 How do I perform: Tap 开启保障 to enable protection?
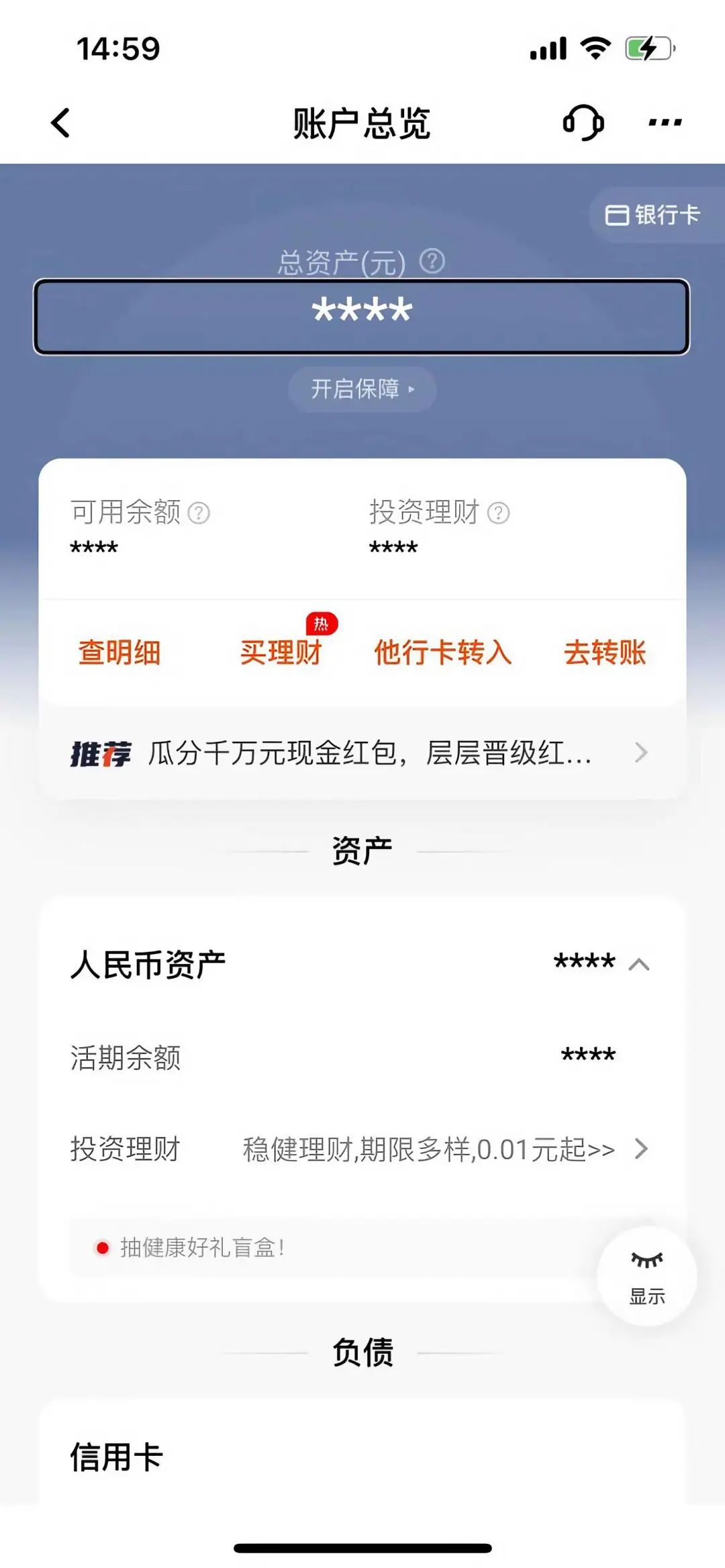(x=362, y=389)
